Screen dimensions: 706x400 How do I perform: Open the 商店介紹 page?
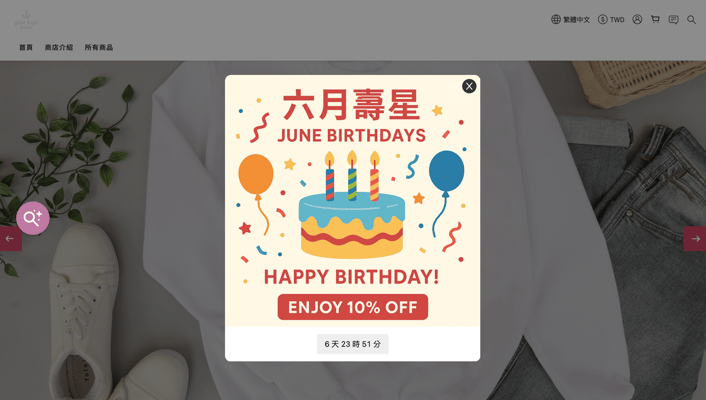(x=59, y=47)
